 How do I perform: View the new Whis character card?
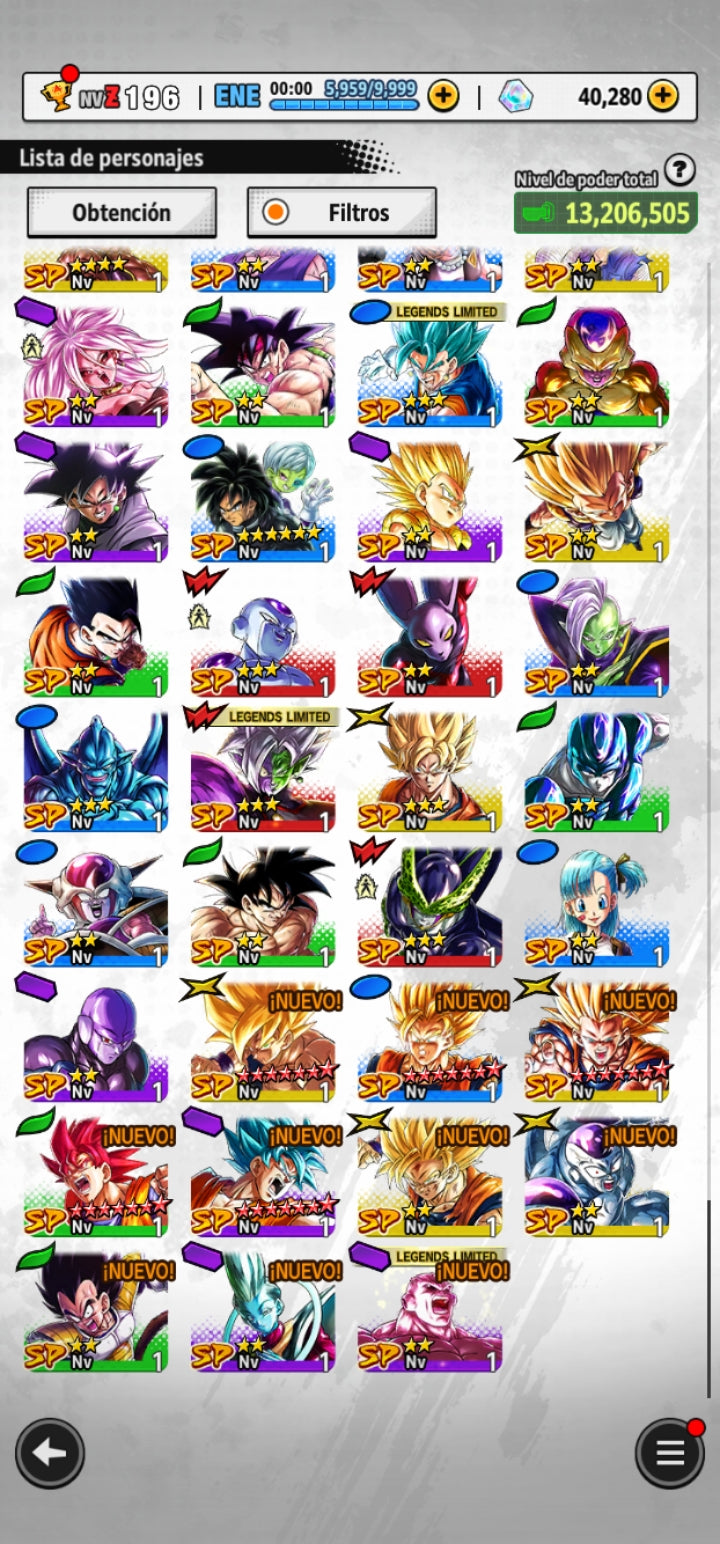click(x=262, y=1312)
